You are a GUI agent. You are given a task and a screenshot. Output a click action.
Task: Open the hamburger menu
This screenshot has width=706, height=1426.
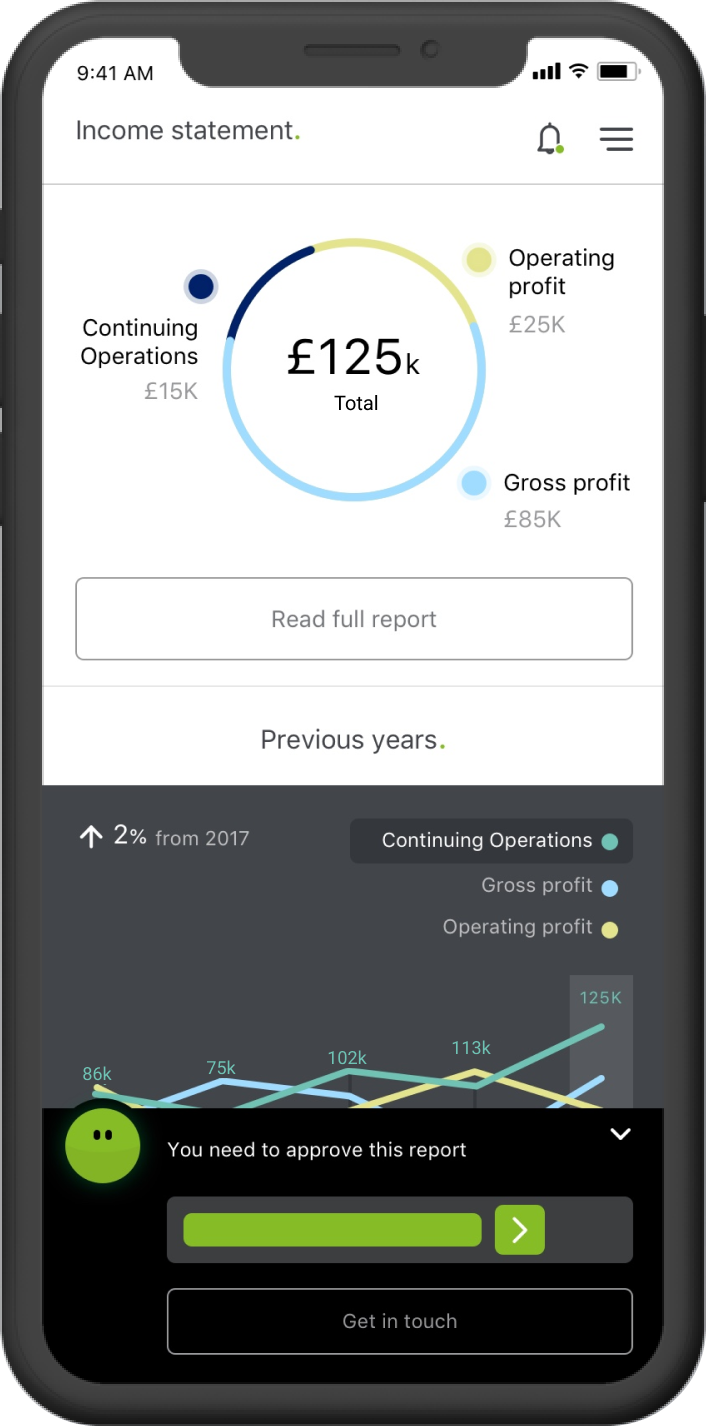(616, 139)
